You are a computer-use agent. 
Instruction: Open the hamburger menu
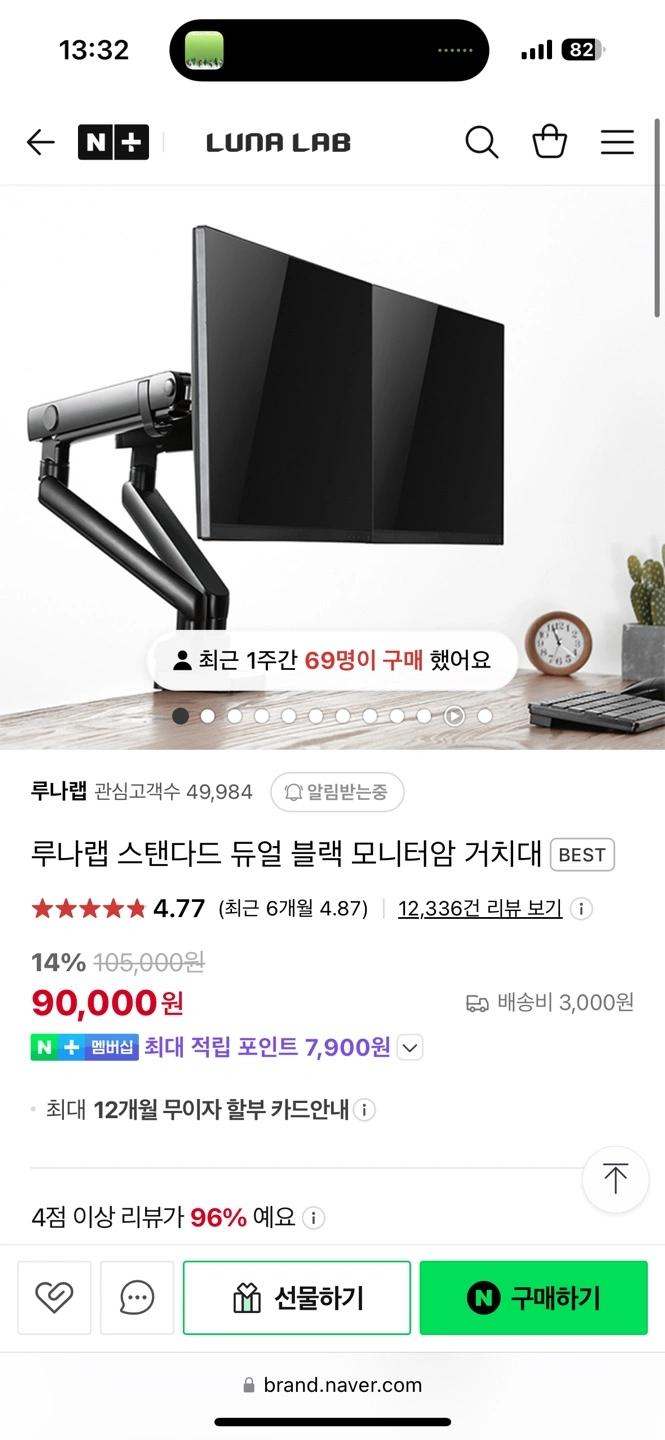(x=617, y=143)
